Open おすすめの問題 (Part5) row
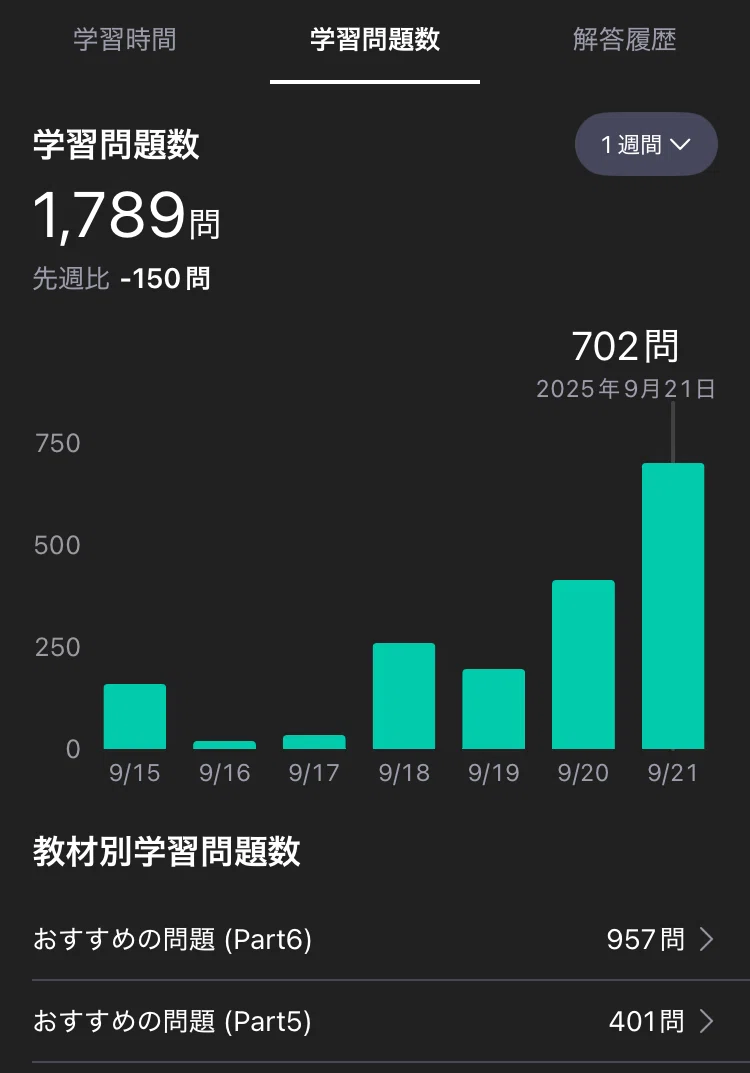 click(375, 1021)
